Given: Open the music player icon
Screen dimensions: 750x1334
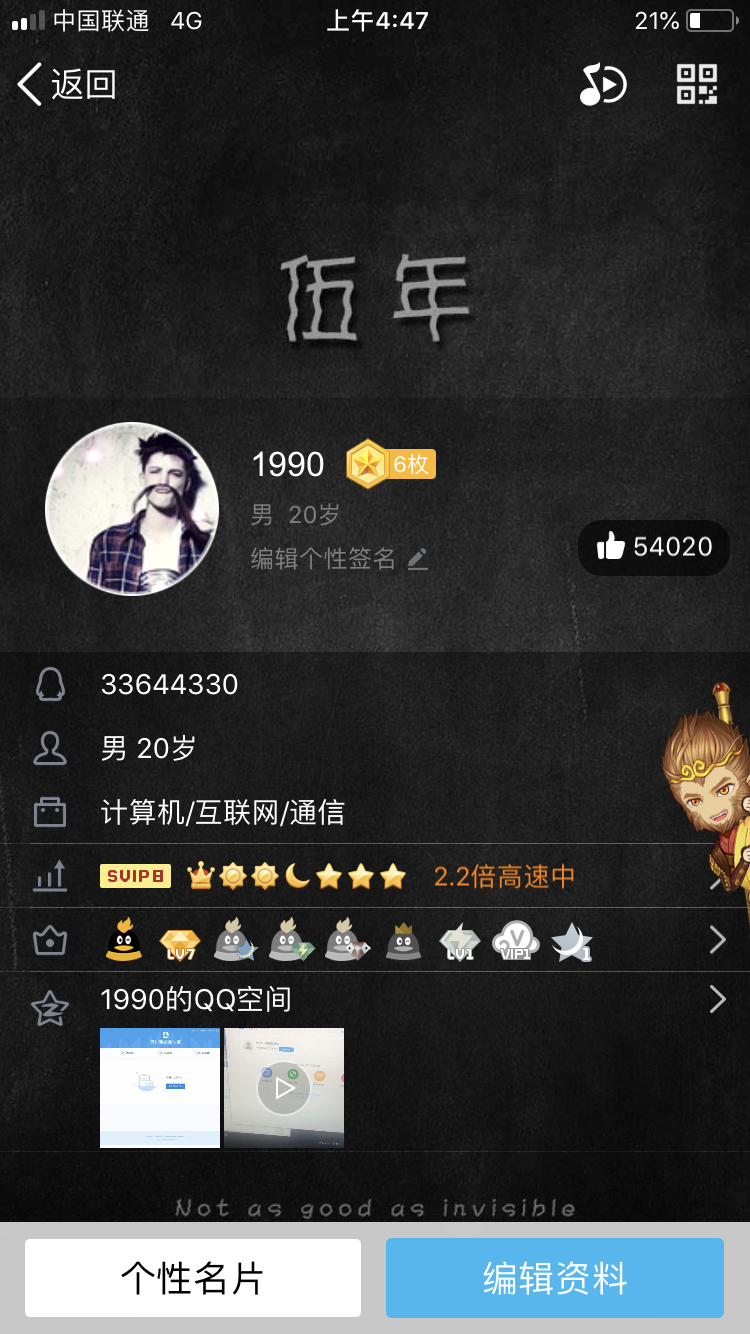Looking at the screenshot, I should point(603,84).
